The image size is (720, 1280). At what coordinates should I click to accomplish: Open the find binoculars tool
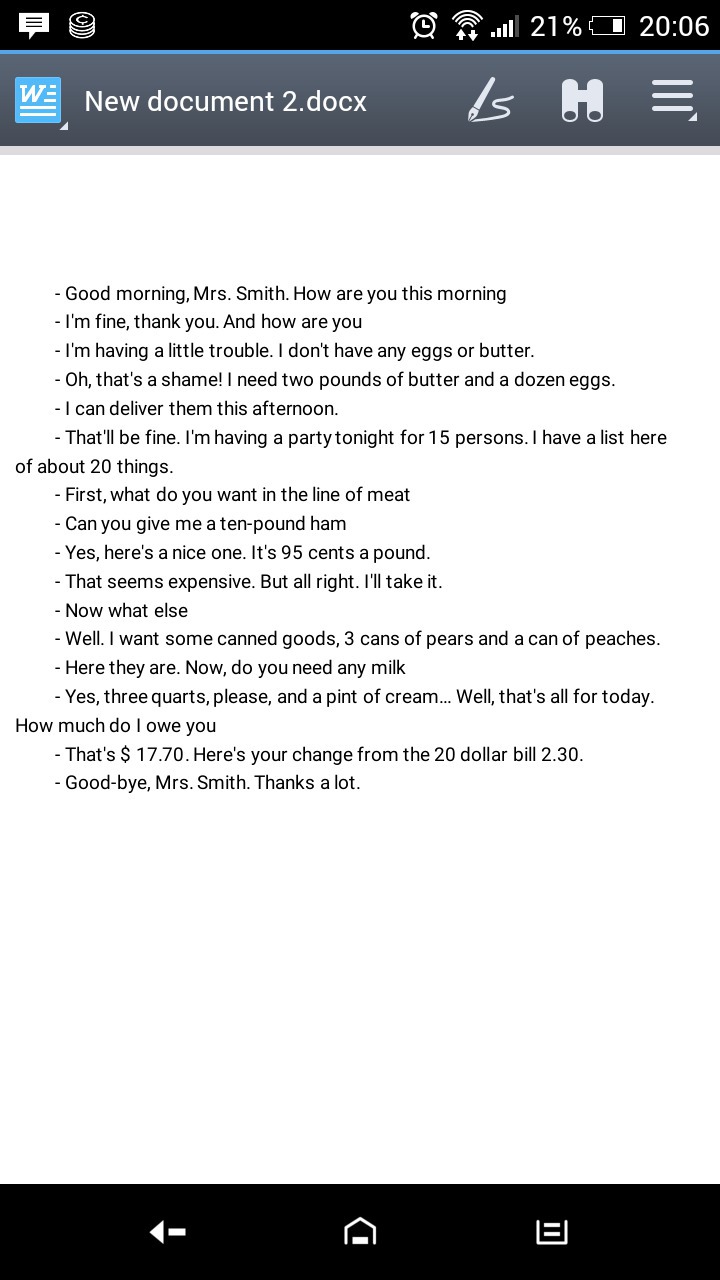coord(582,101)
